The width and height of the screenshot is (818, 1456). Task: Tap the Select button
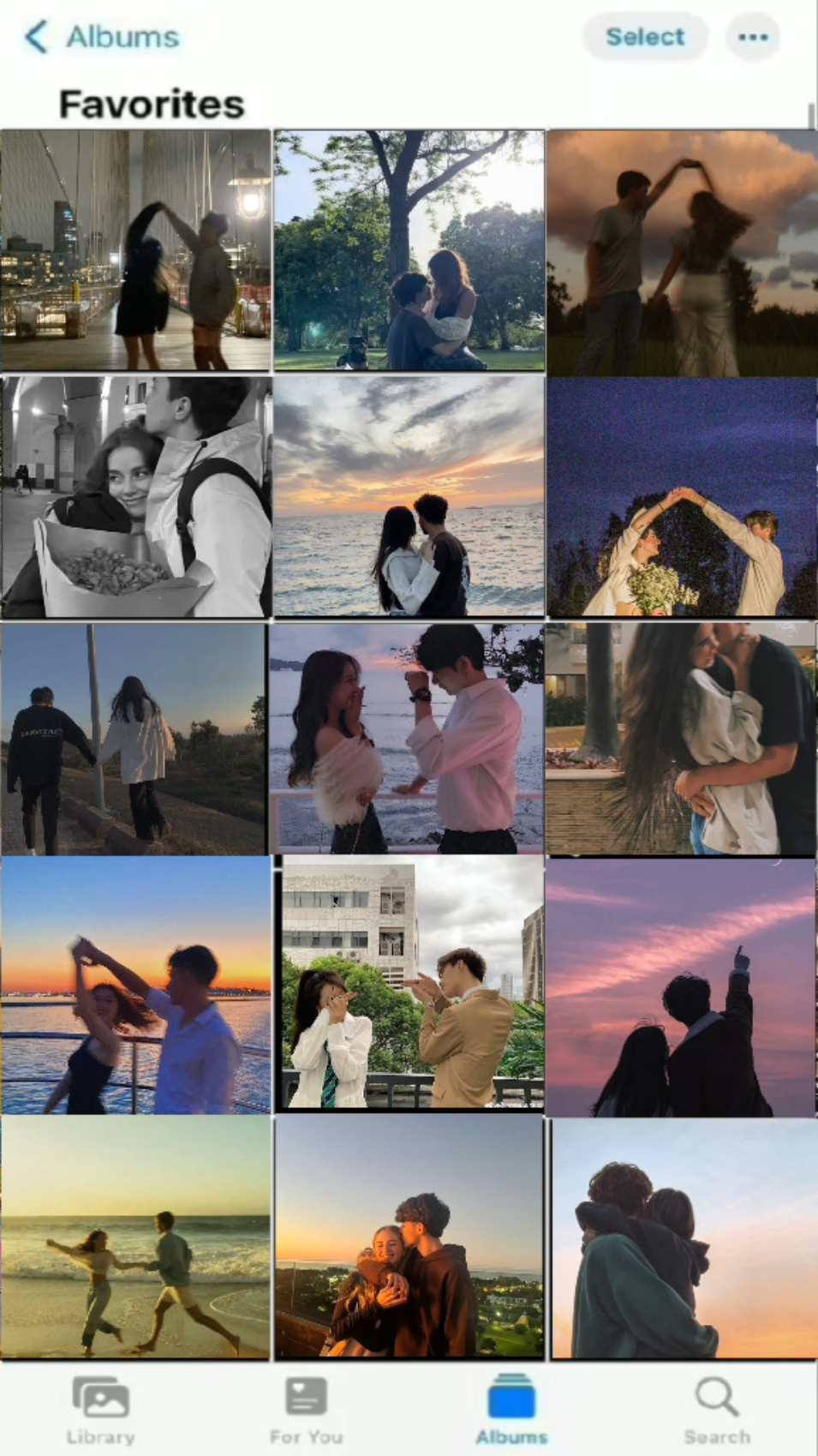pos(645,37)
